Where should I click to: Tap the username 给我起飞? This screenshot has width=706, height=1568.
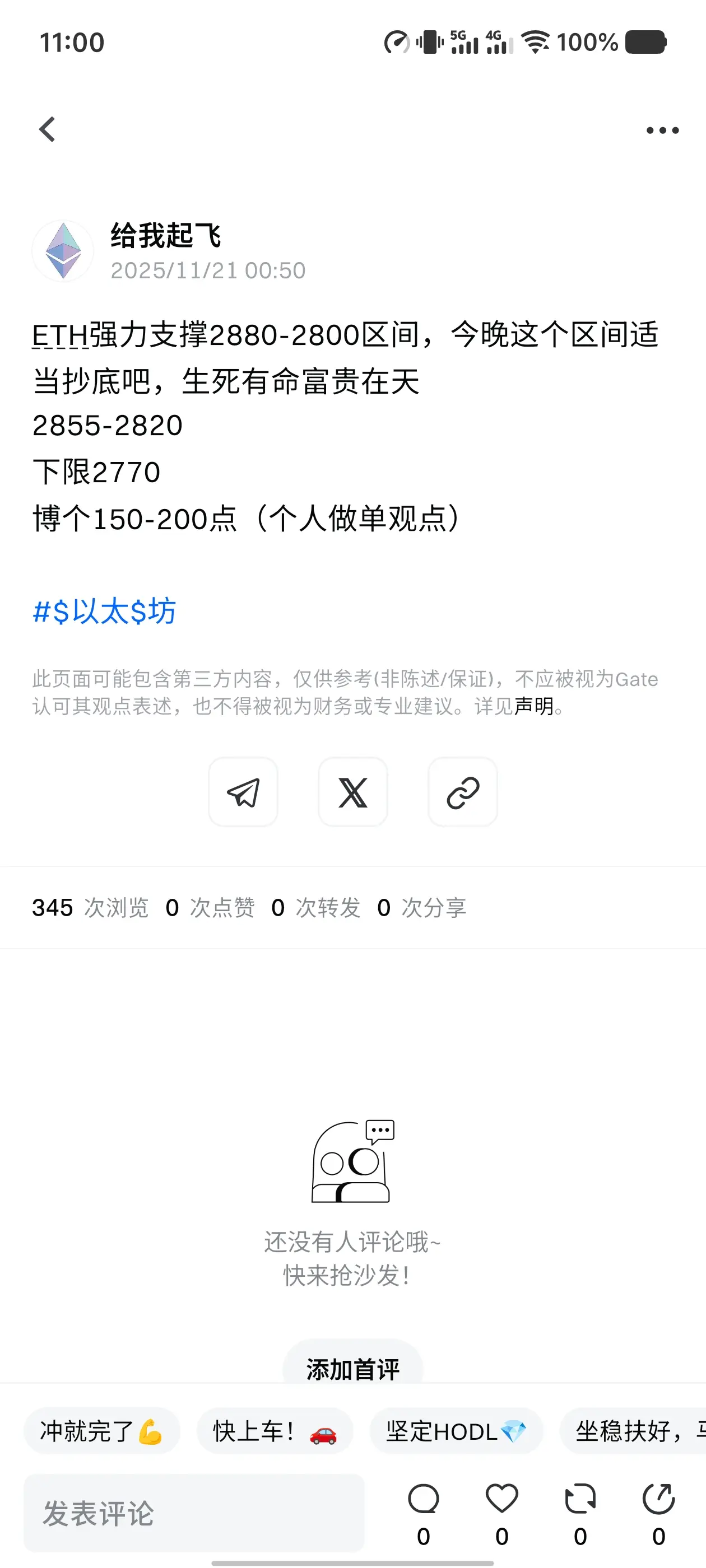point(166,237)
